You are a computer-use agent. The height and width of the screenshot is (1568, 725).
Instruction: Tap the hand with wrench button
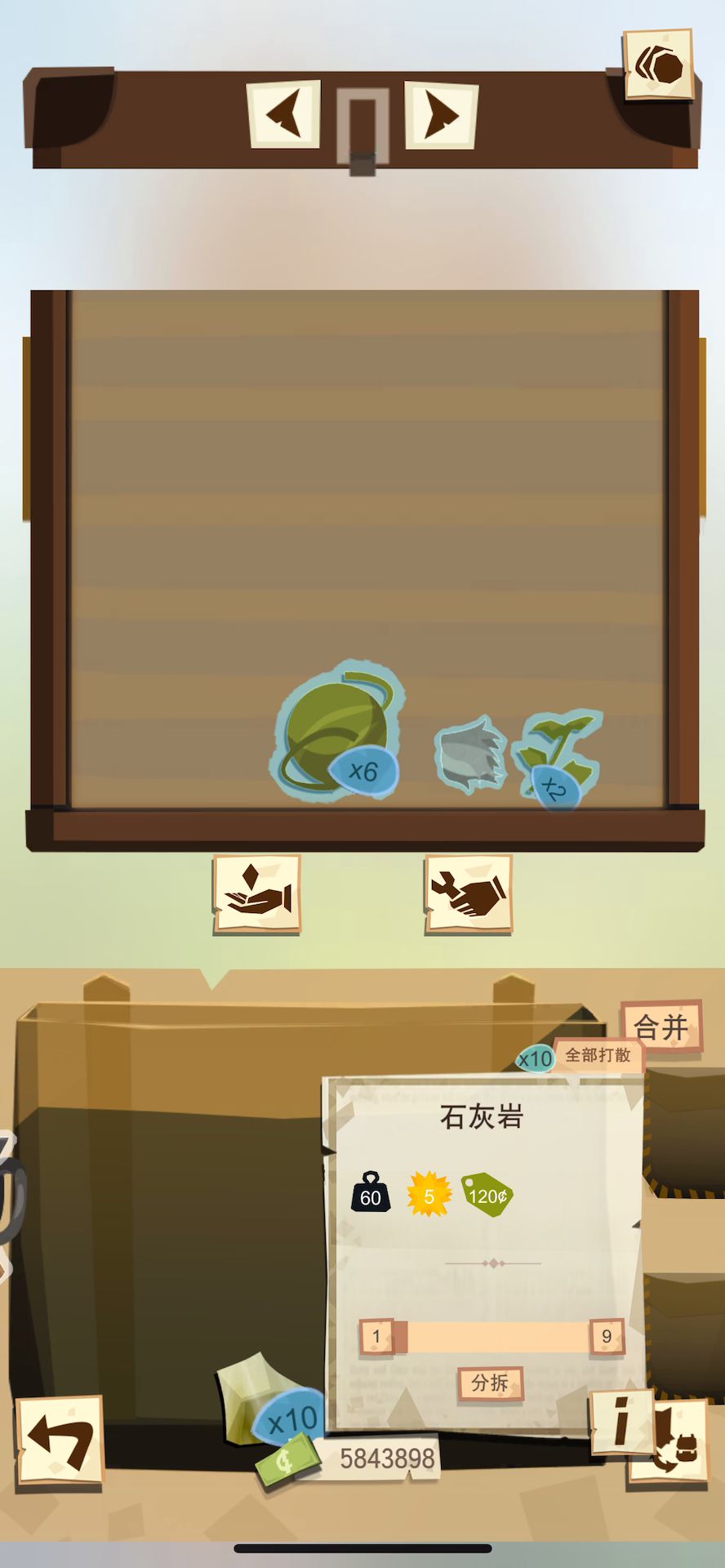[x=469, y=893]
